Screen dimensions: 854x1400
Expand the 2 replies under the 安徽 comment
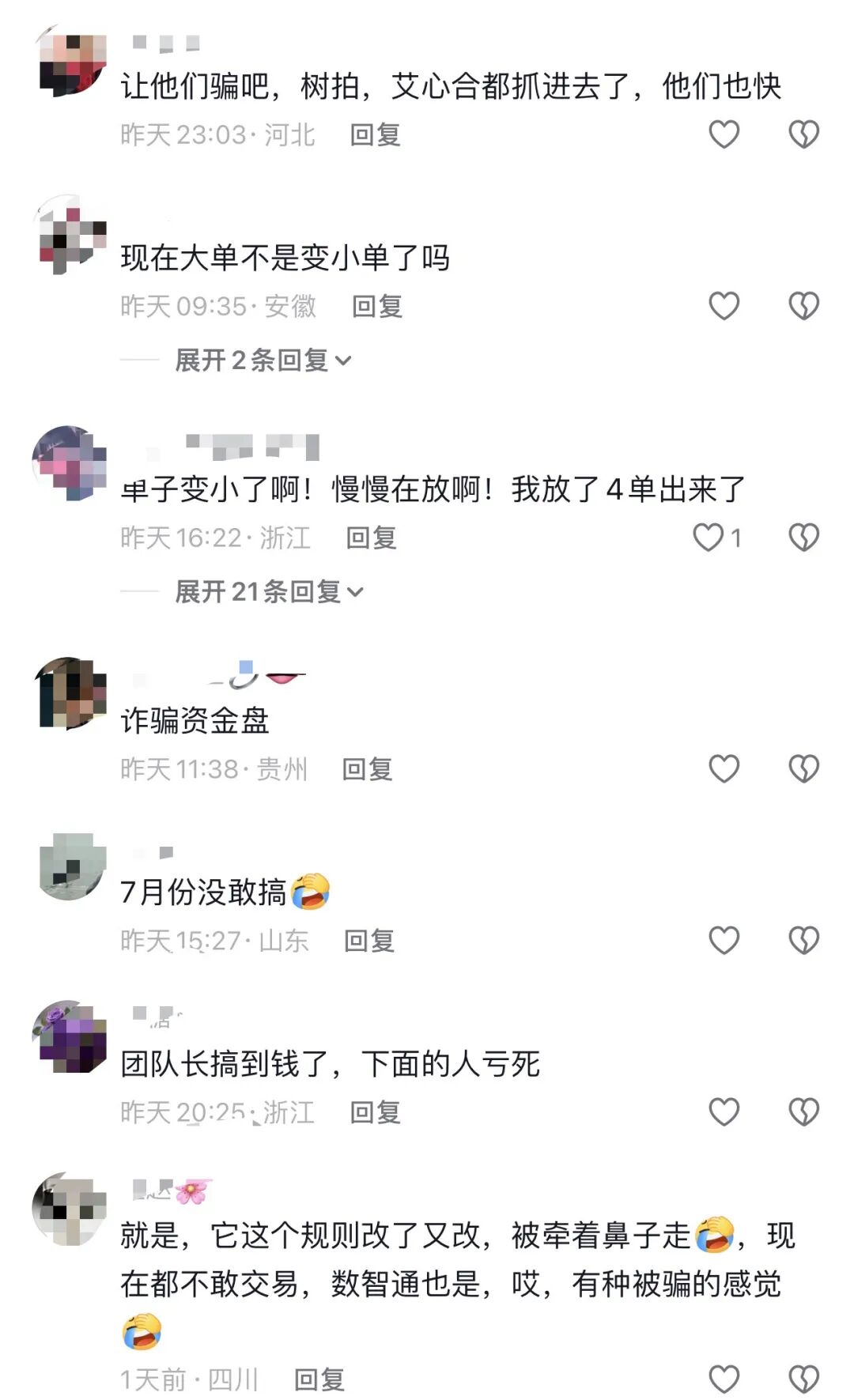[x=253, y=358]
